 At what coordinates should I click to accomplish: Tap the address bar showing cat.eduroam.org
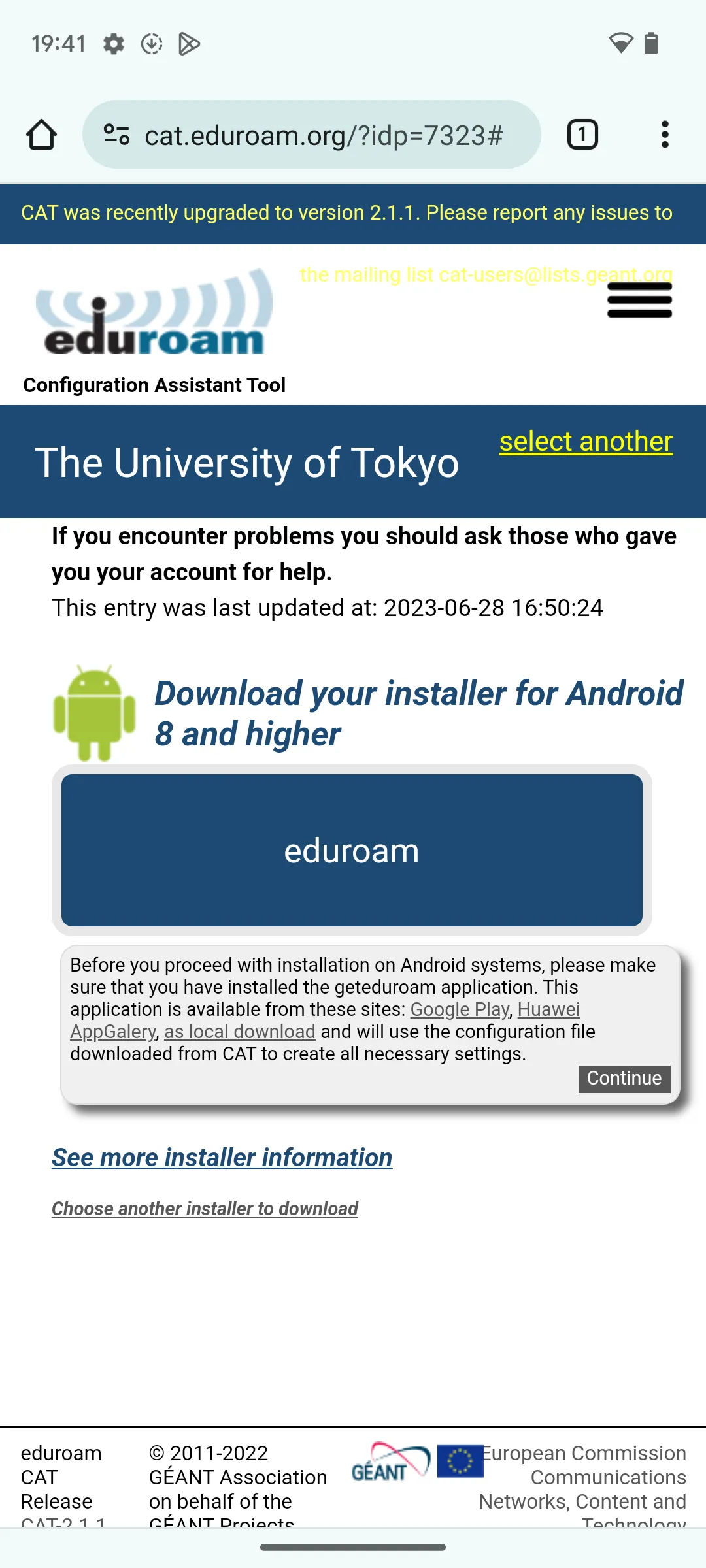pyautogui.click(x=324, y=135)
